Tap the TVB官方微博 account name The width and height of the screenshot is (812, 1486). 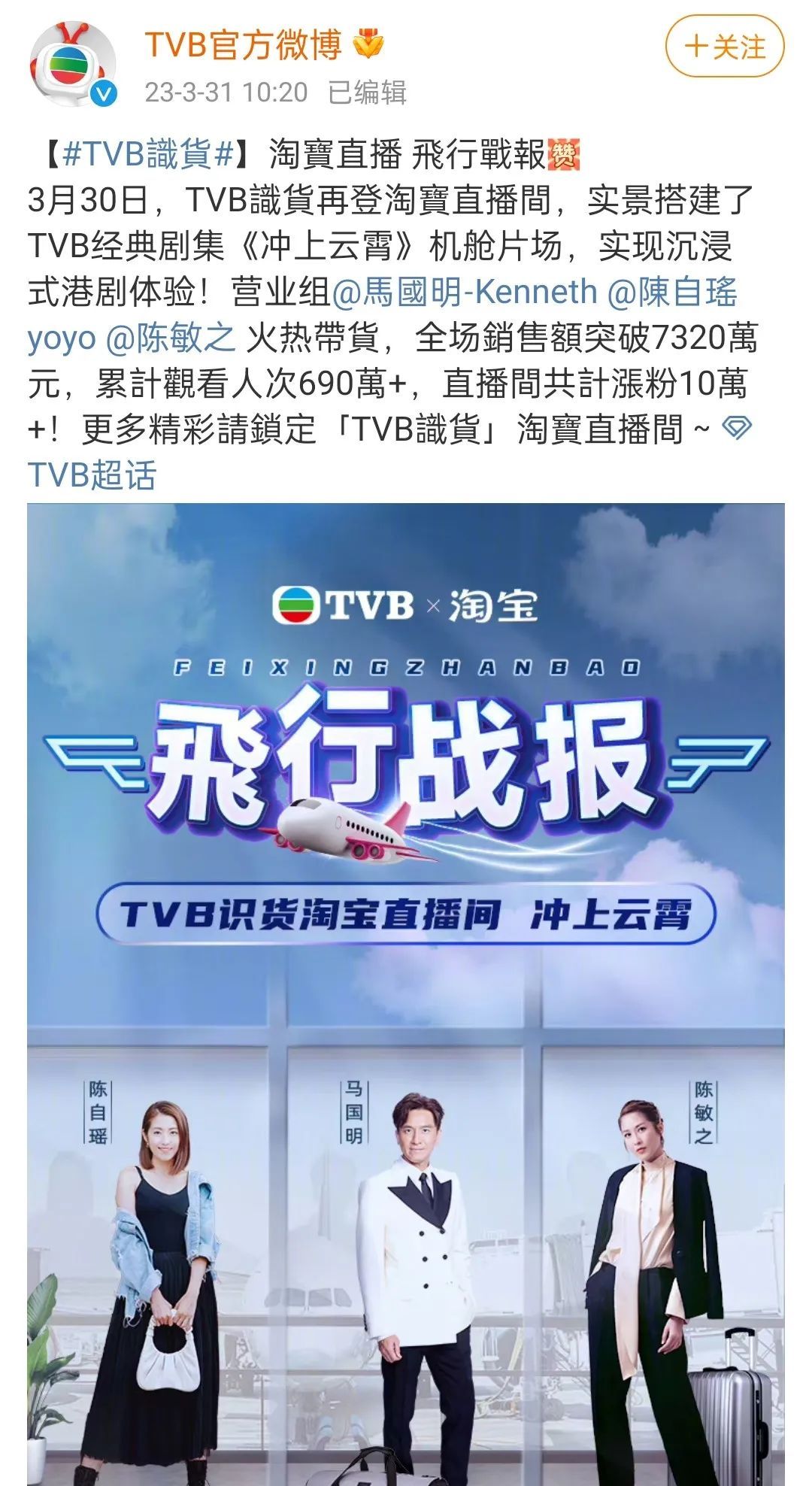243,45
